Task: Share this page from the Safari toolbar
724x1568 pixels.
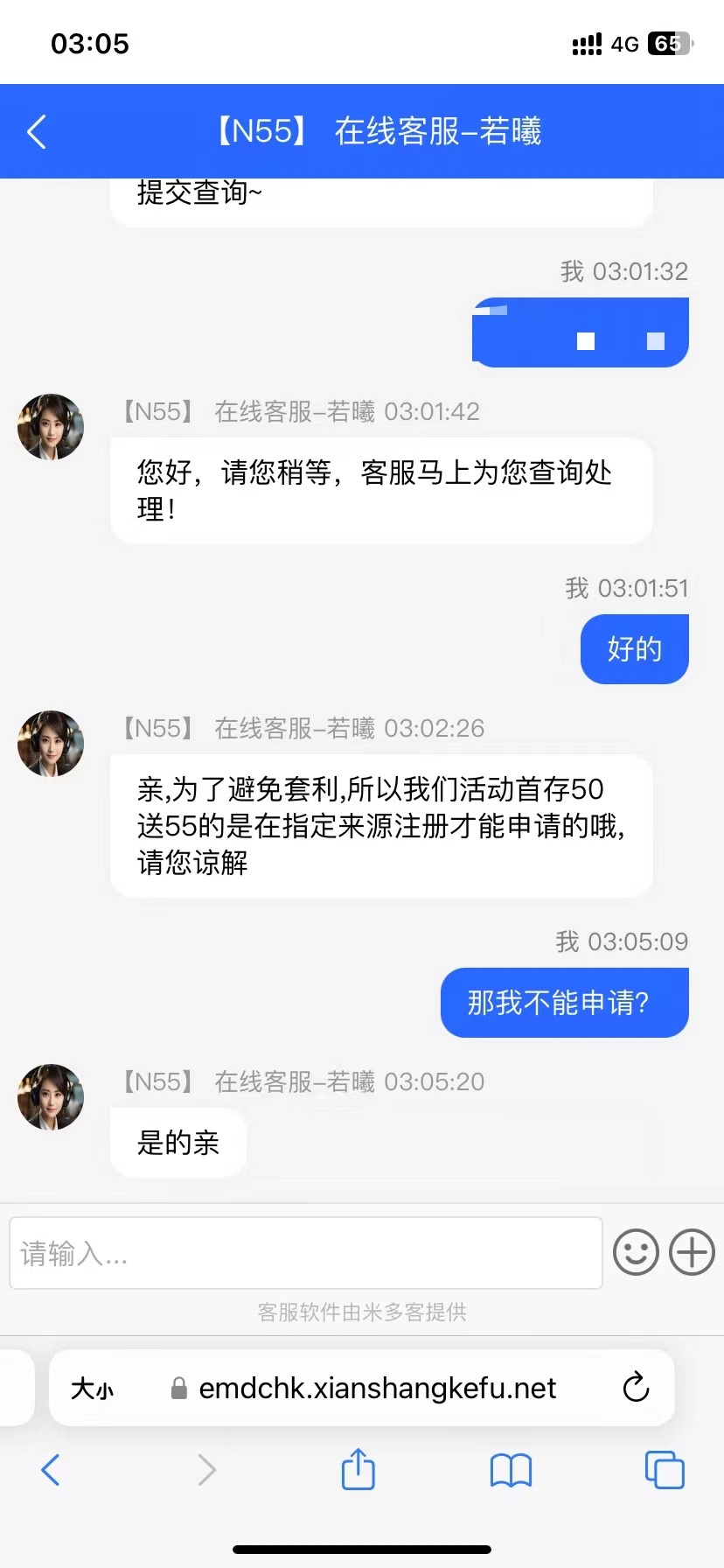Action: click(x=358, y=1469)
